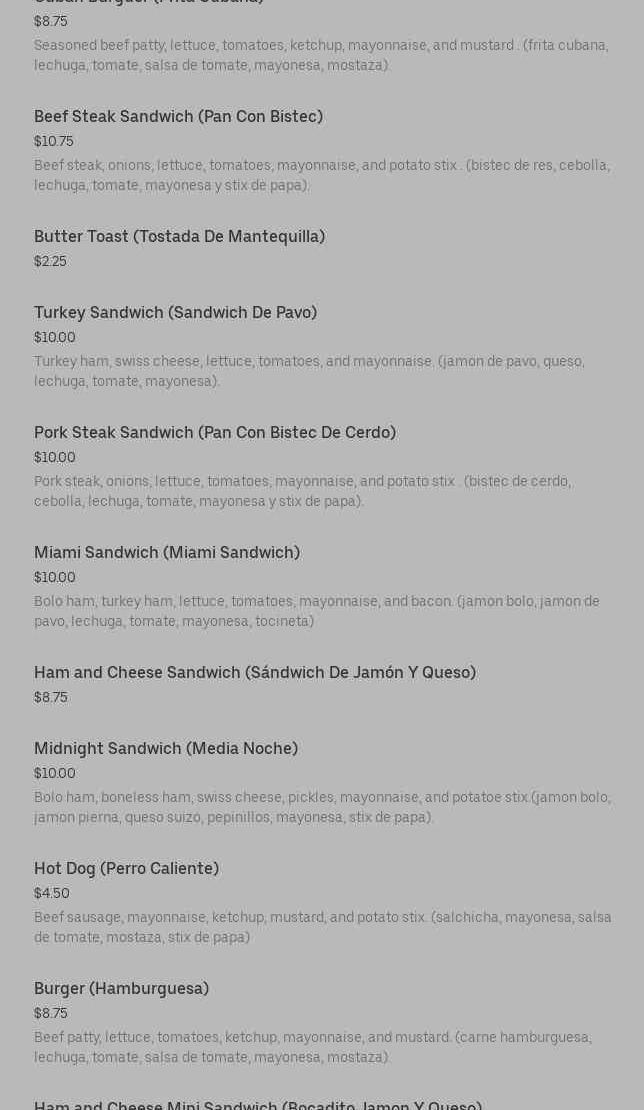644x1110 pixels.
Task: Open Ham and Cheese Sandwich for $8.75
Action: (x=255, y=673)
